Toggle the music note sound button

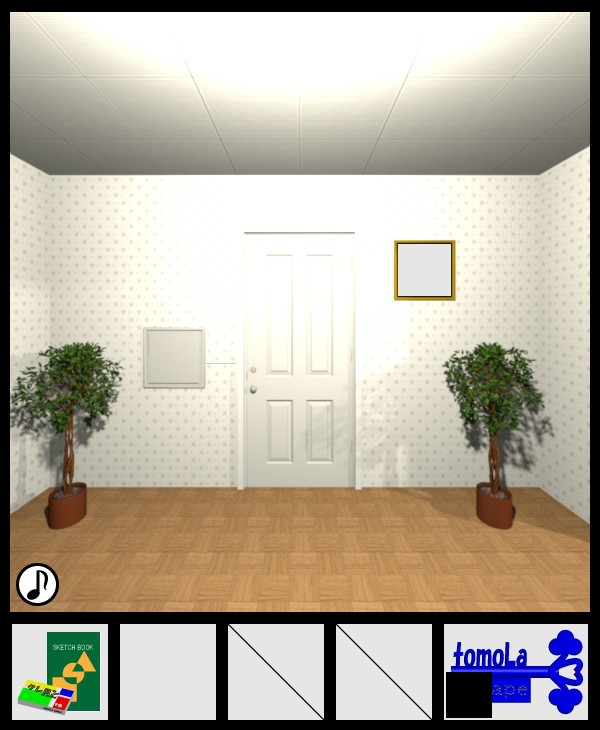37,584
